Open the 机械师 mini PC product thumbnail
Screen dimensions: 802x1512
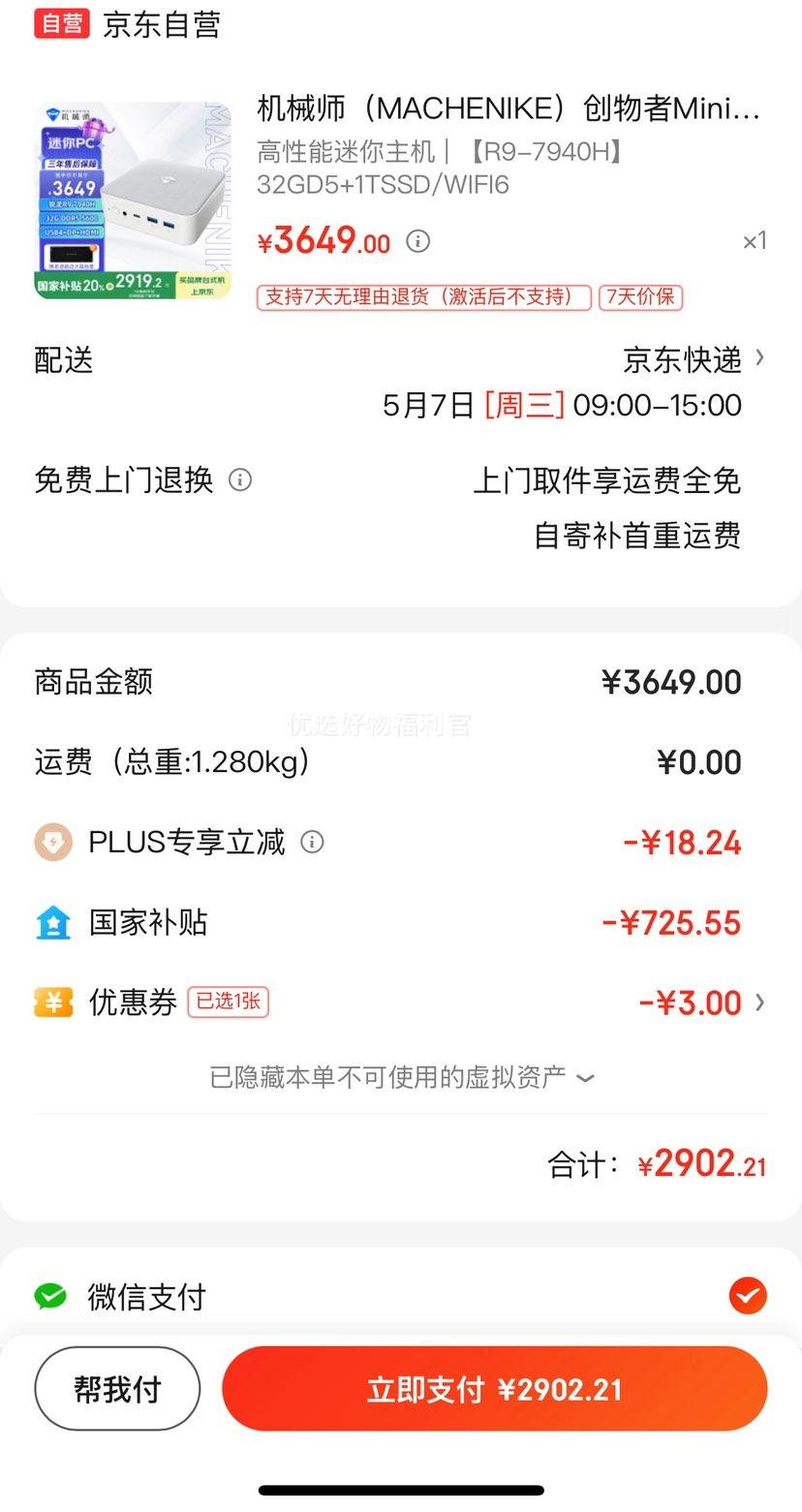coord(133,201)
